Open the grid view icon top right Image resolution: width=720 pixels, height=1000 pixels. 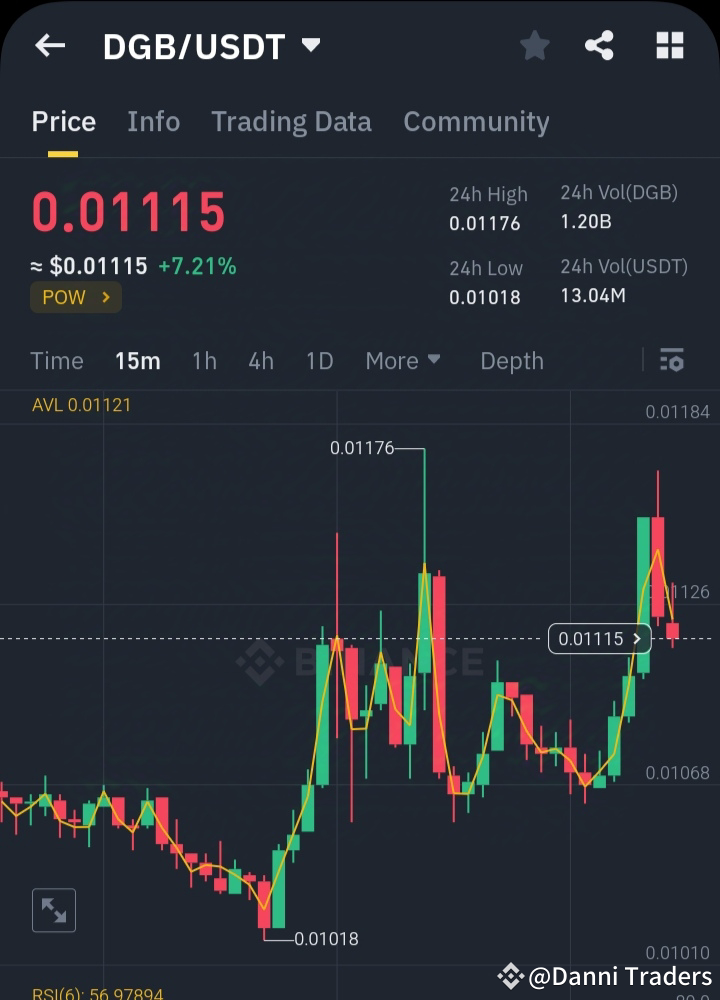click(668, 45)
